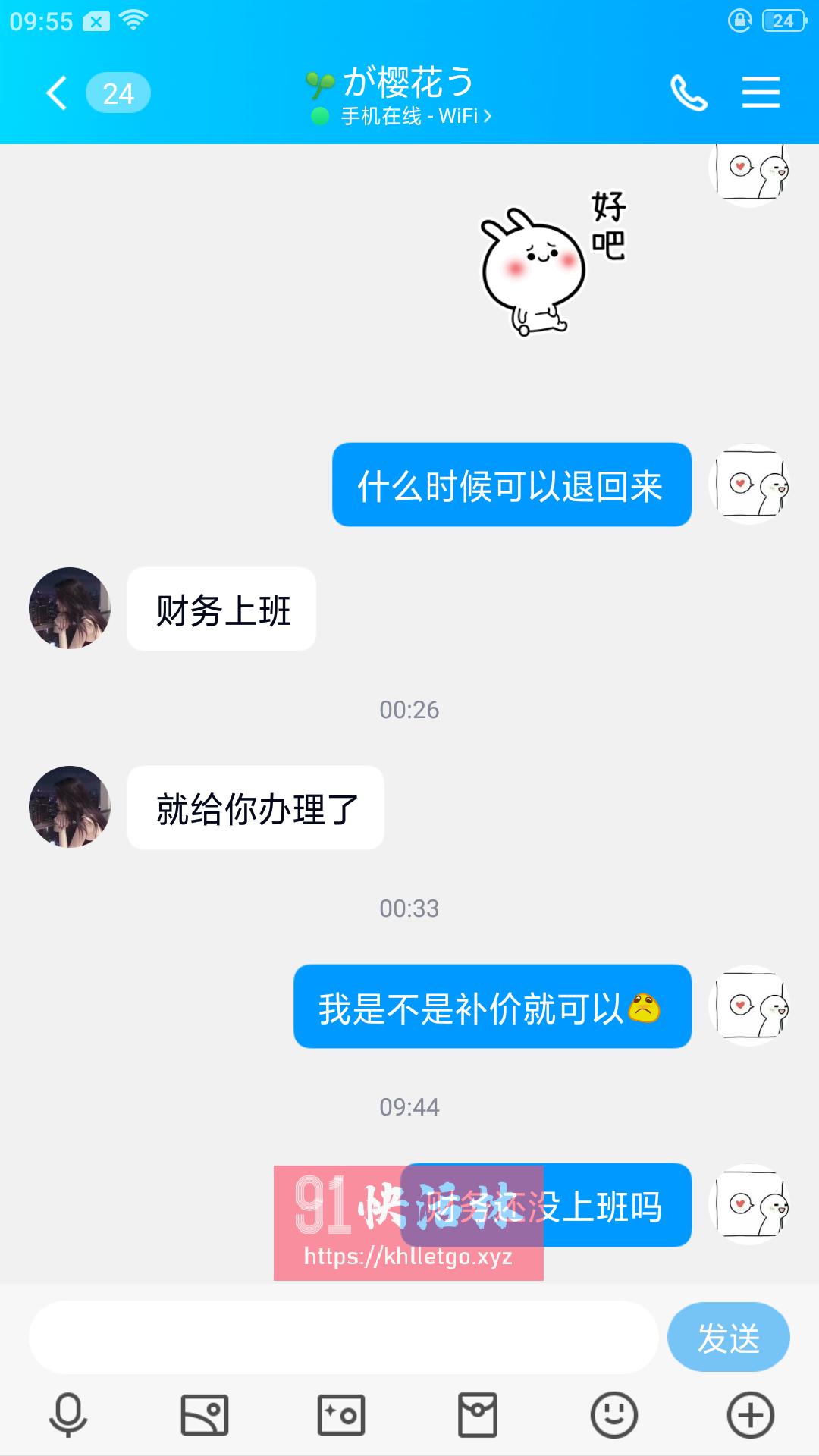This screenshot has width=819, height=1456.
Task: Open chat settings via the hamburger icon
Action: [760, 93]
